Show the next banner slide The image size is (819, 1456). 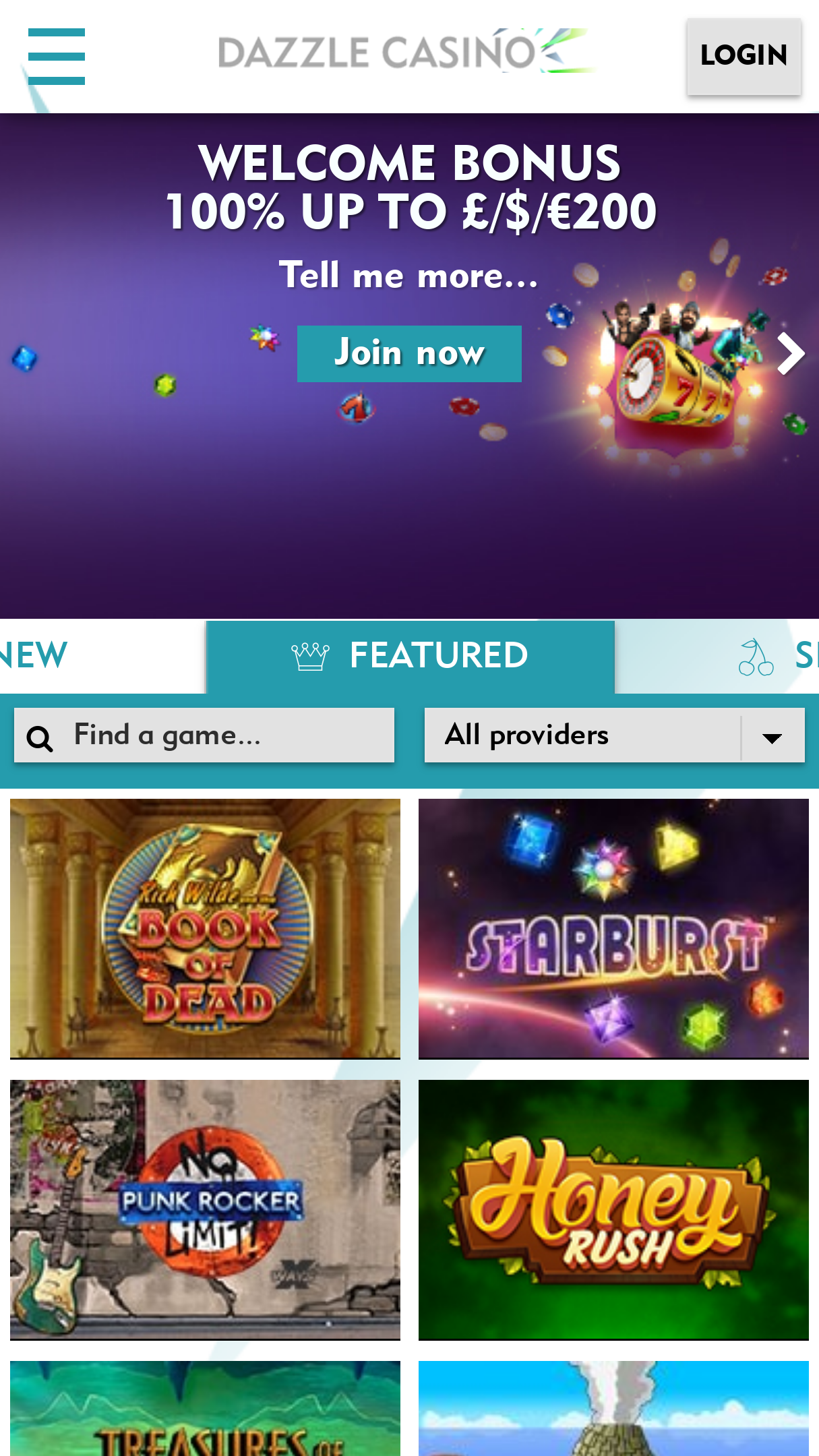click(x=790, y=353)
